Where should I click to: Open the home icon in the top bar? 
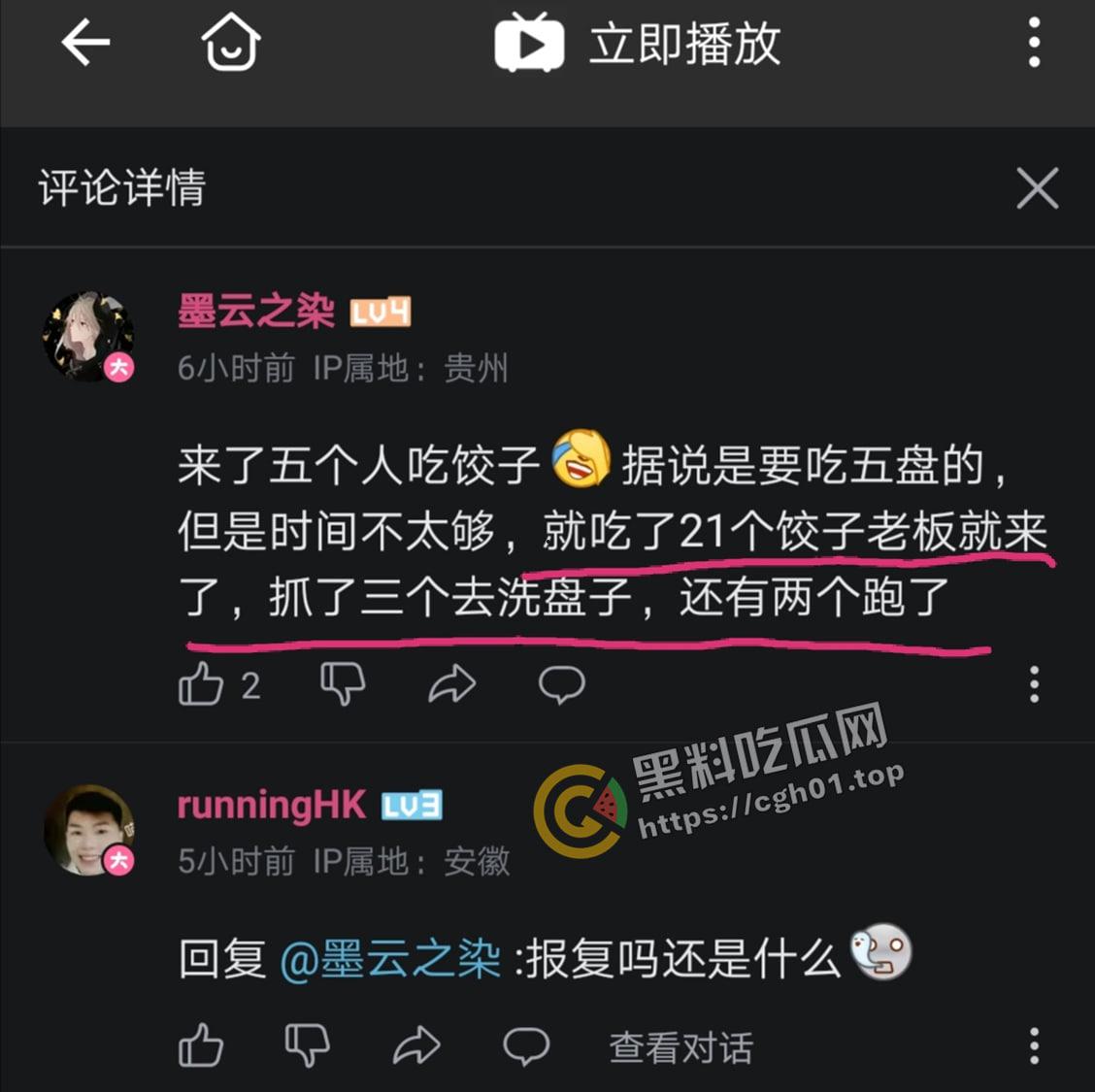[231, 44]
